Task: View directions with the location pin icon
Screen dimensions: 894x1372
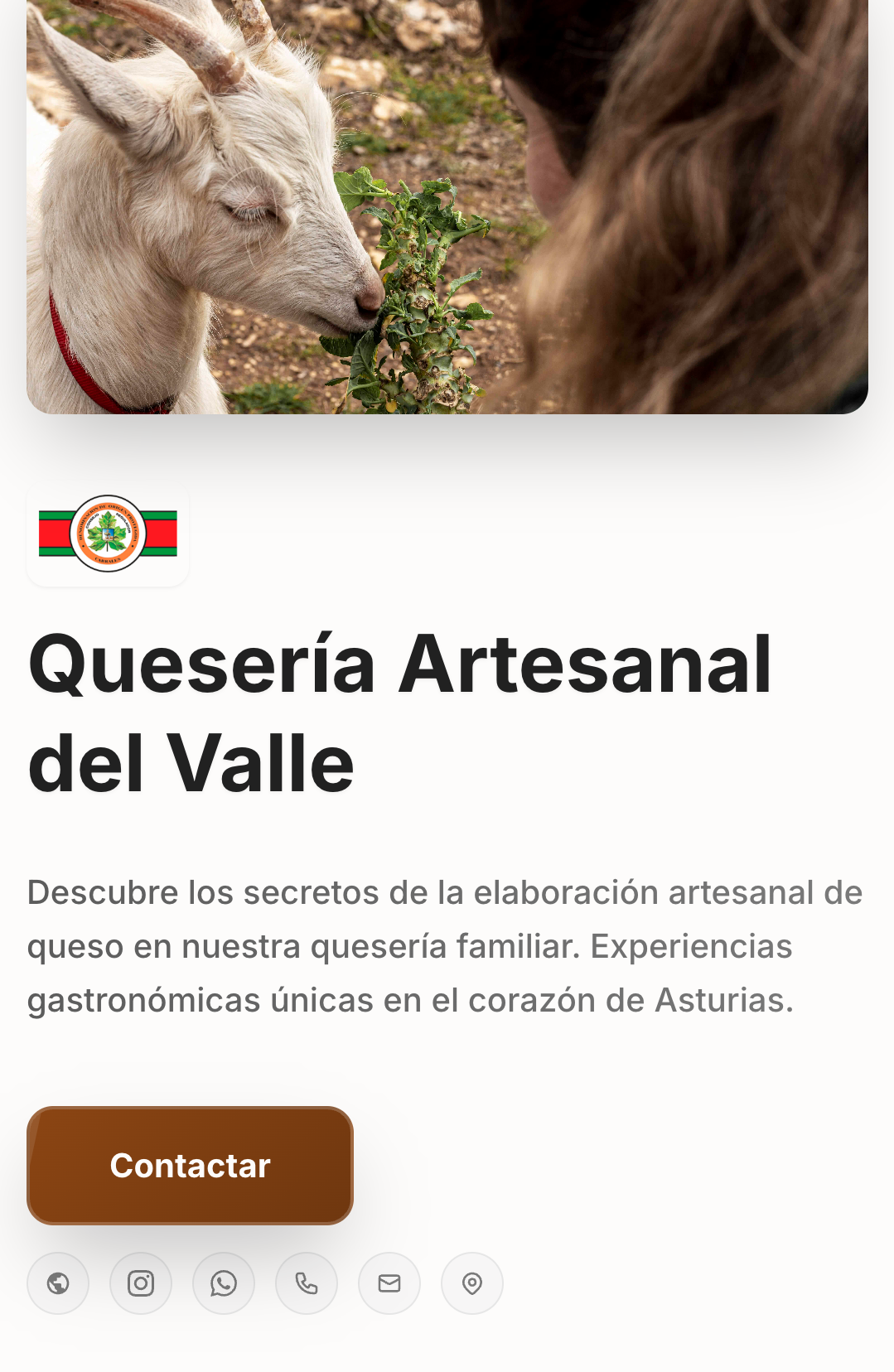Action: [471, 1283]
